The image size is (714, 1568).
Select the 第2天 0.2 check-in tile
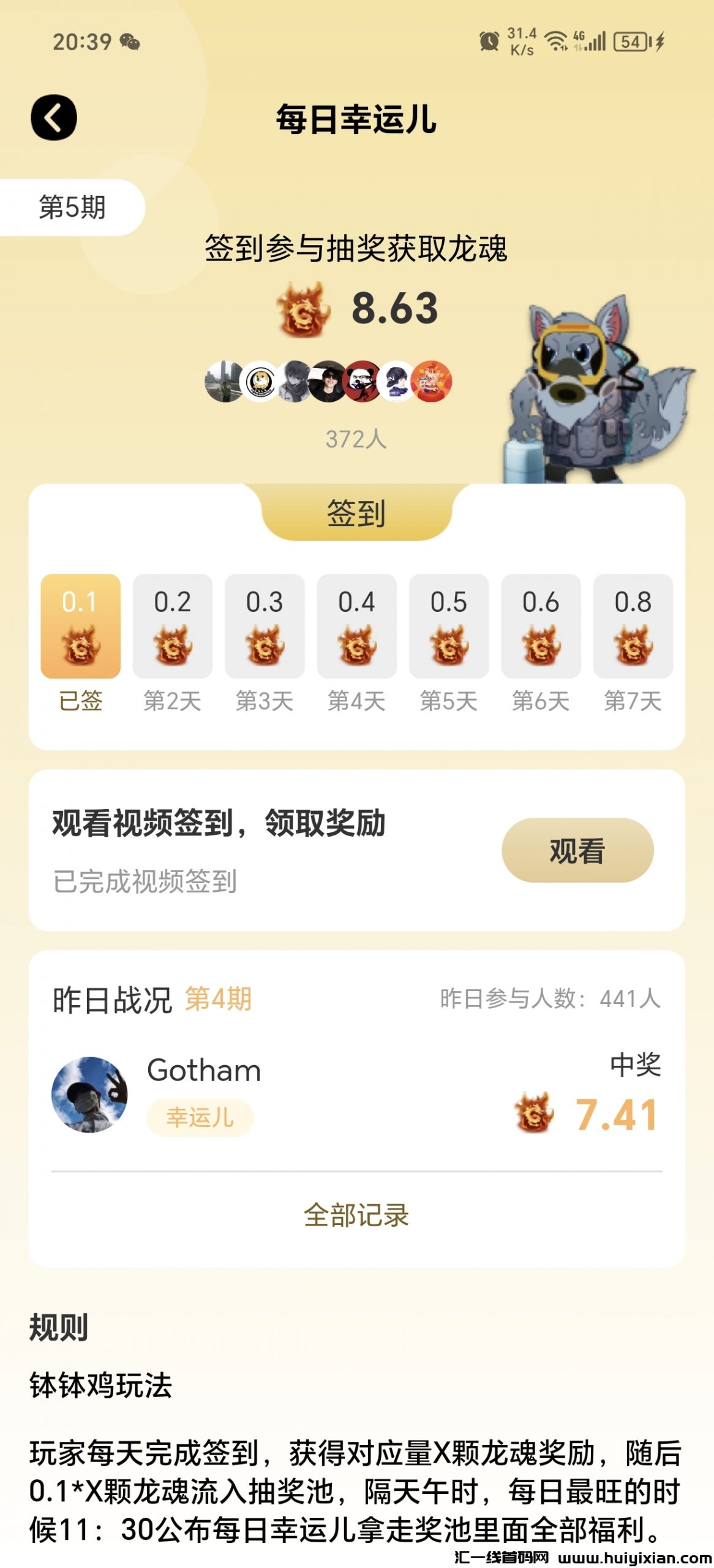[173, 626]
